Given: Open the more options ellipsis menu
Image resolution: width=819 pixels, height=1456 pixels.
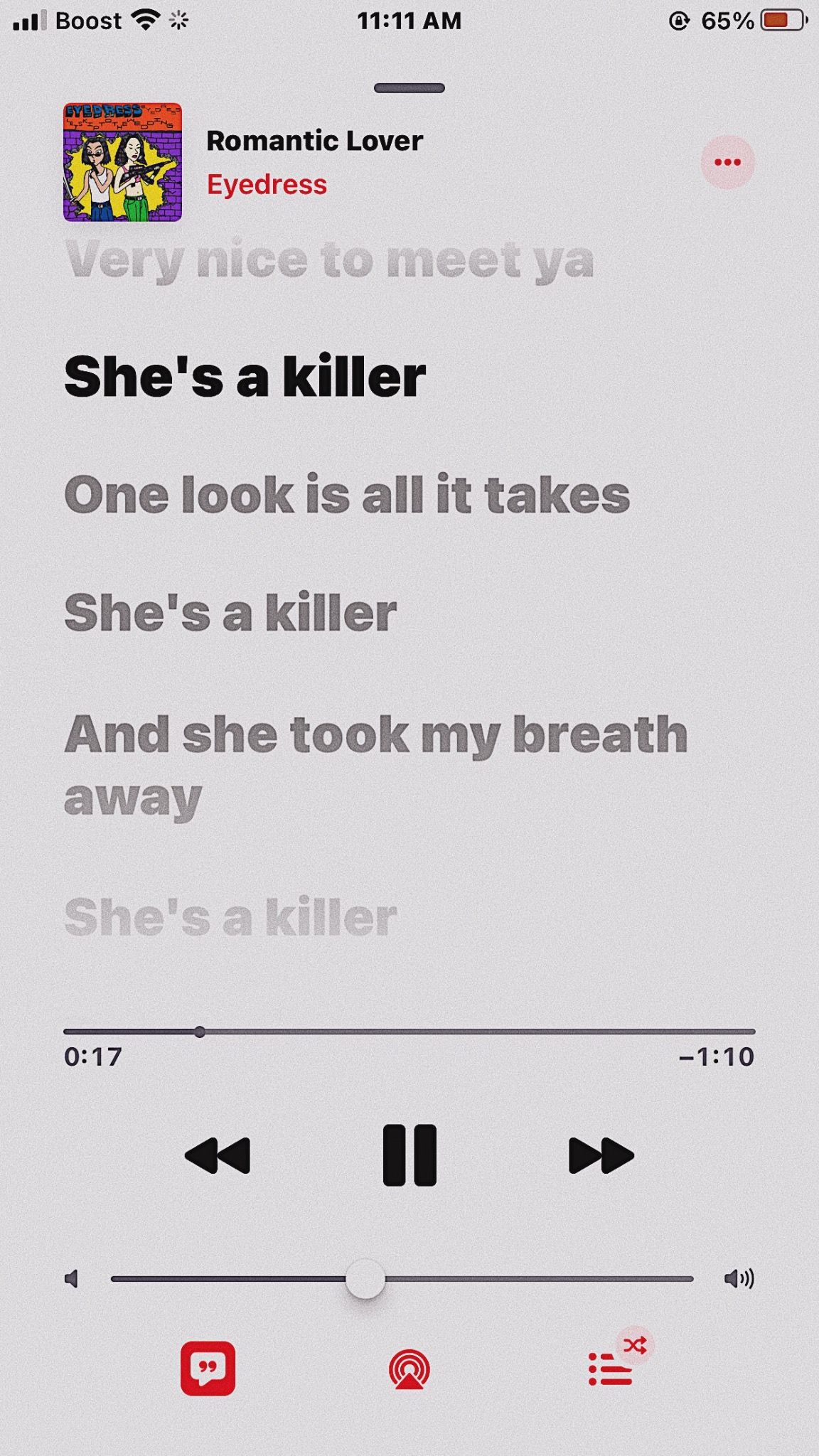Looking at the screenshot, I should click(x=727, y=162).
